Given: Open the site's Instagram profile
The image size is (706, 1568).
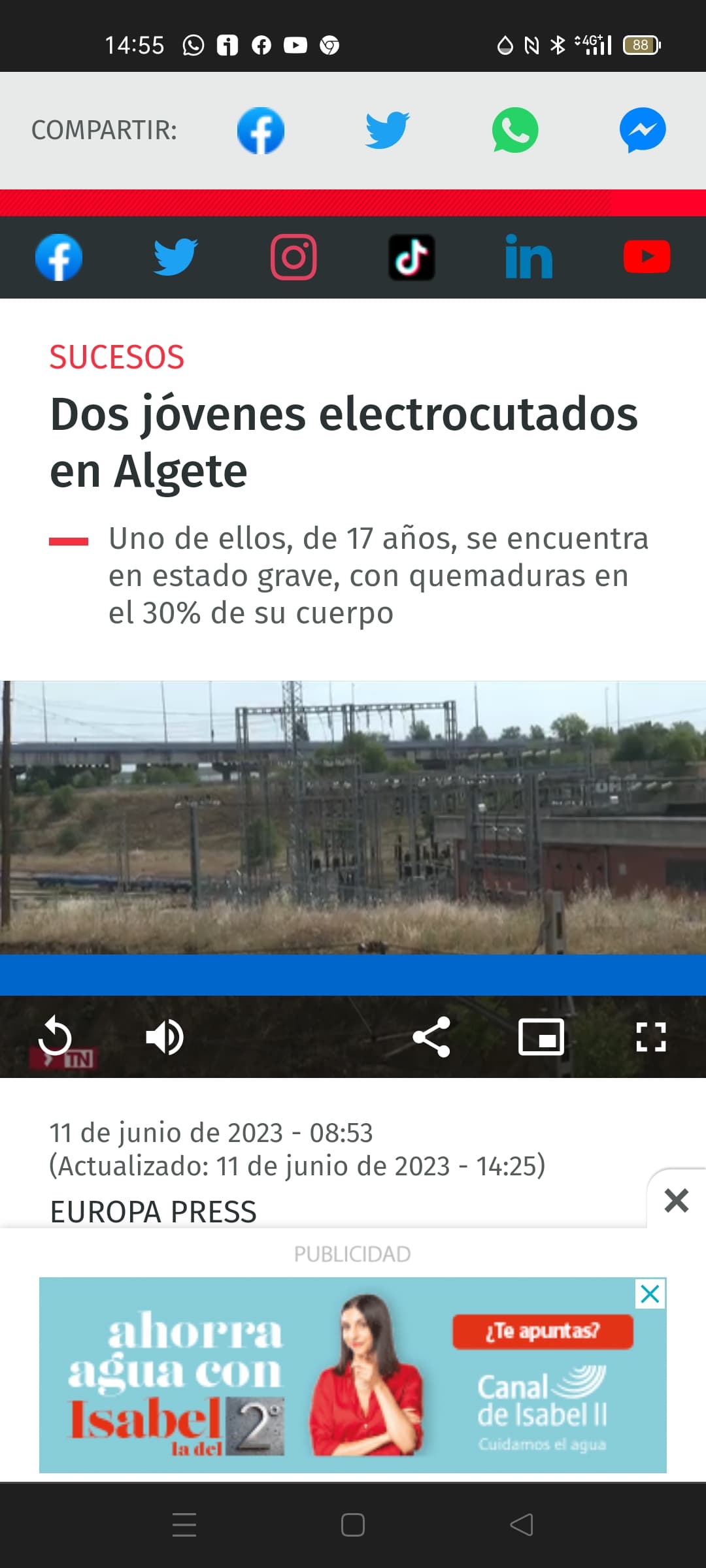Looking at the screenshot, I should pyautogui.click(x=294, y=257).
